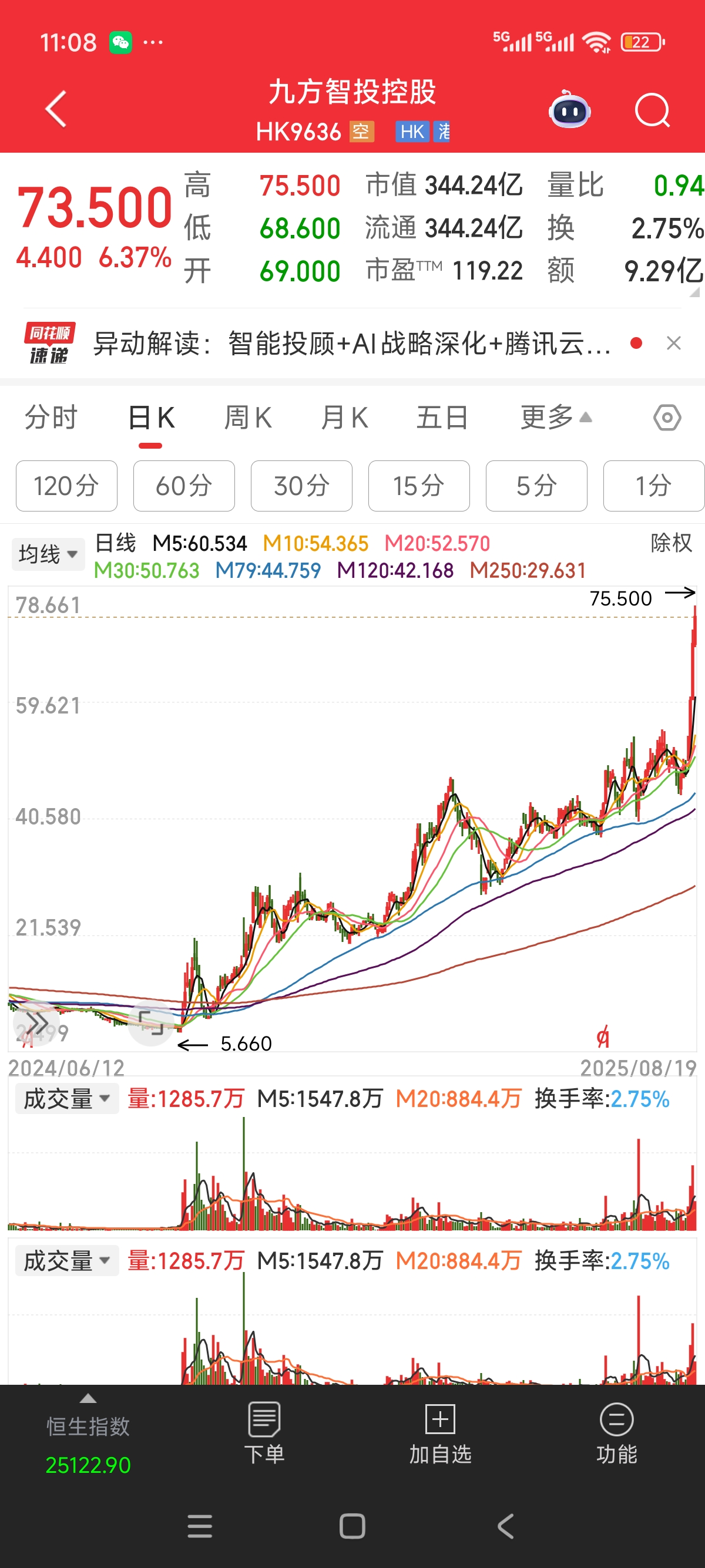Expand the 更多 chart periods menu
The height and width of the screenshot is (1568, 705).
tap(555, 418)
